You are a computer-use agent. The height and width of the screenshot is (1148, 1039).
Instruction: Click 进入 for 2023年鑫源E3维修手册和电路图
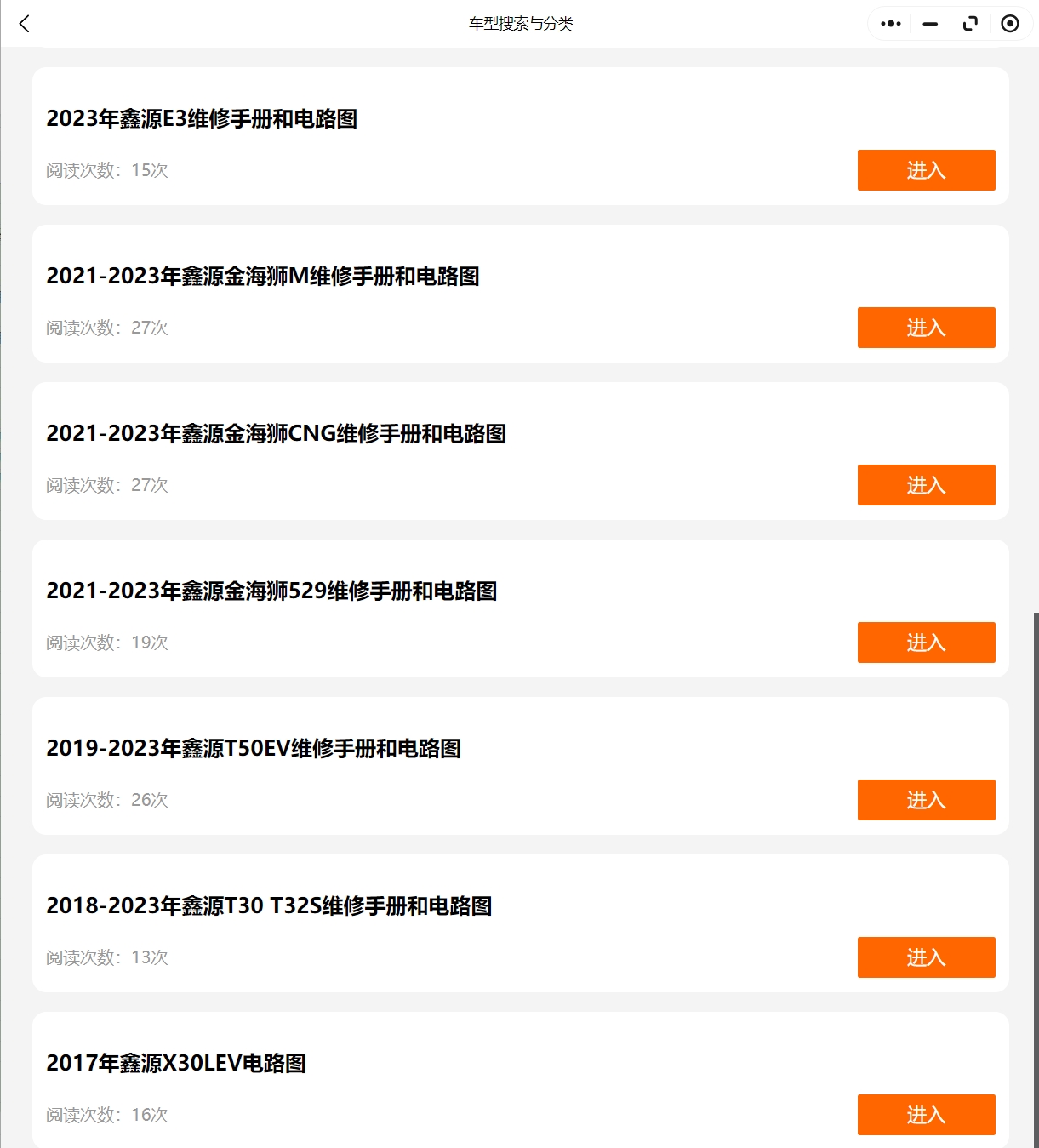tap(926, 170)
